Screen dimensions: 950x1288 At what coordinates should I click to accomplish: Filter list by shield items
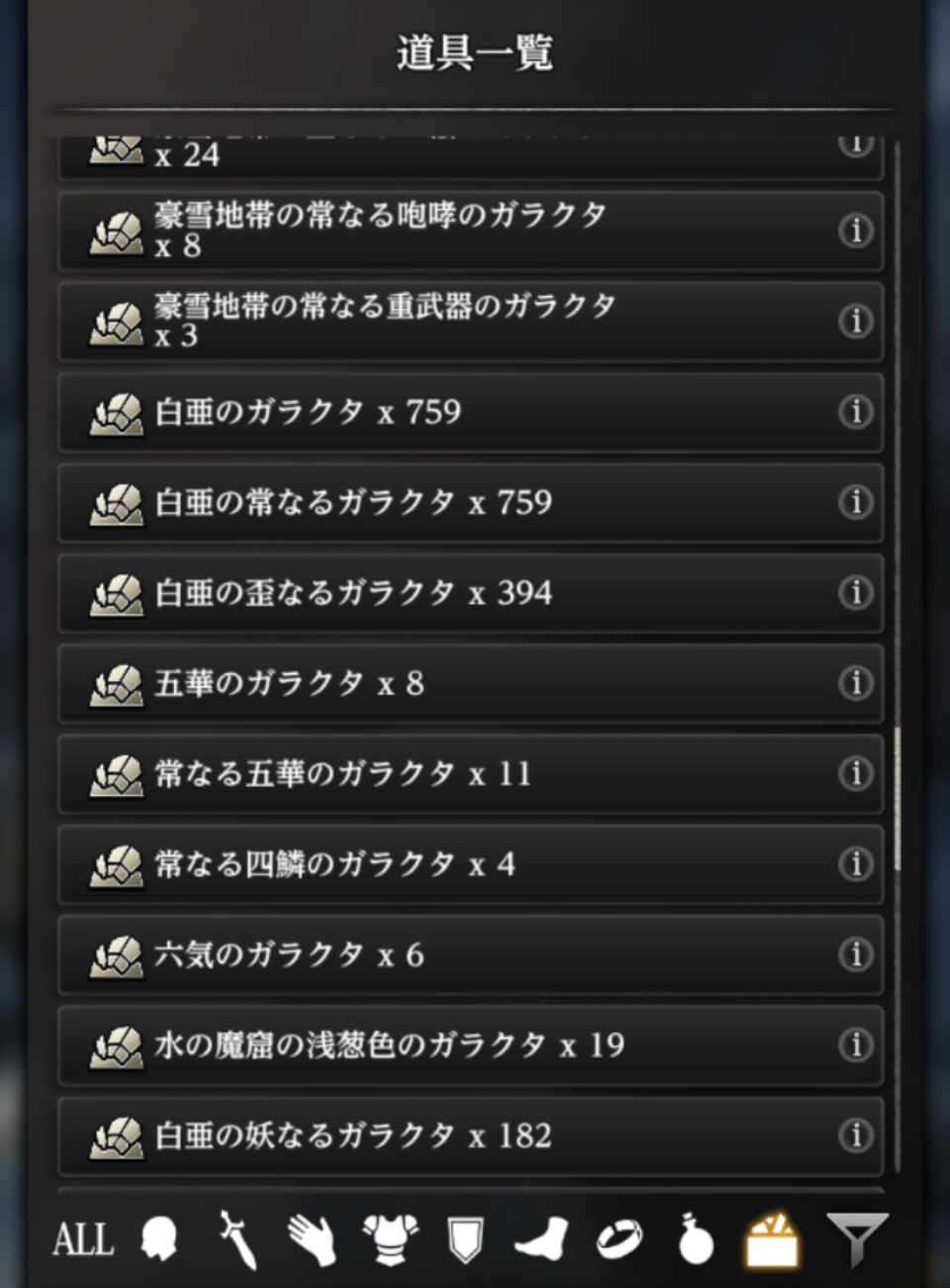pyautogui.click(x=465, y=1239)
